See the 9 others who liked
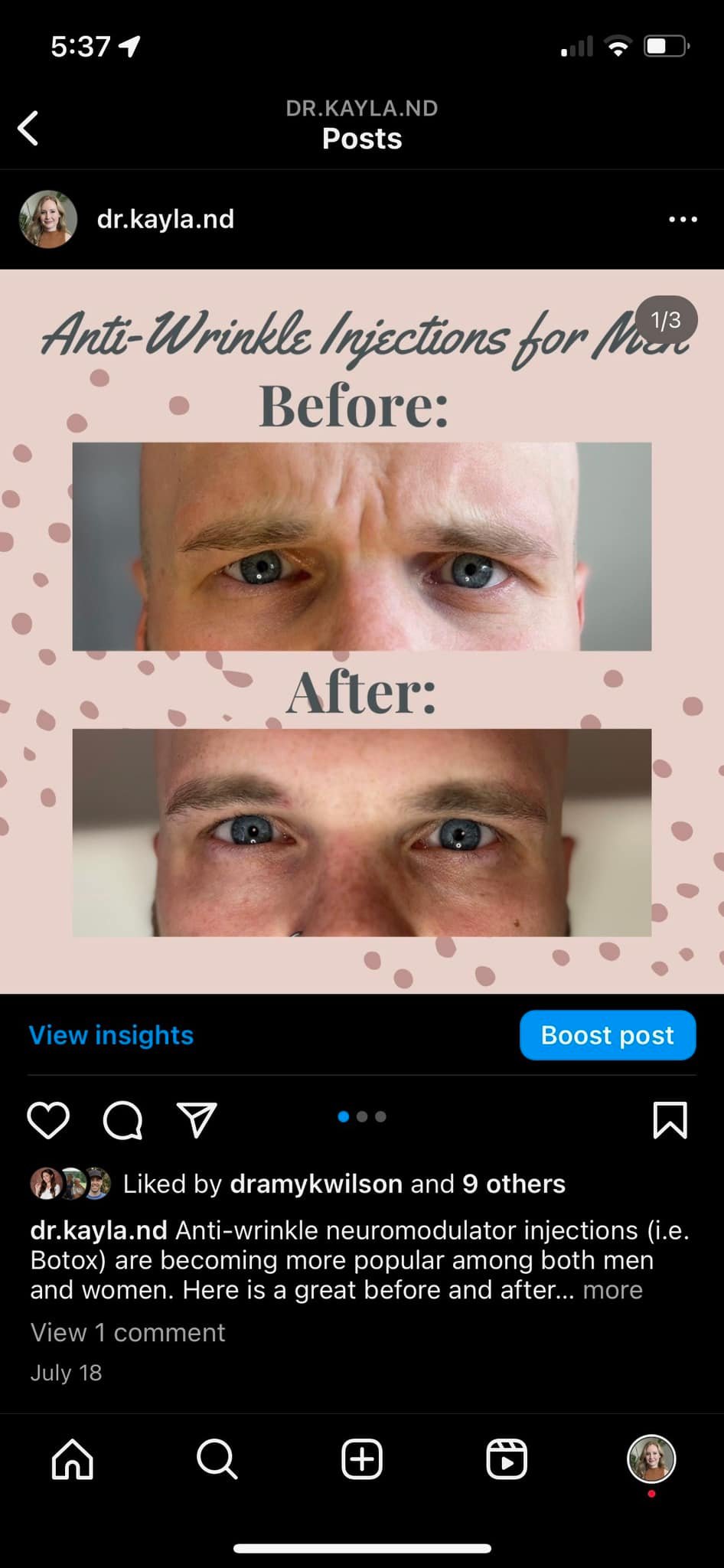 tap(514, 1184)
